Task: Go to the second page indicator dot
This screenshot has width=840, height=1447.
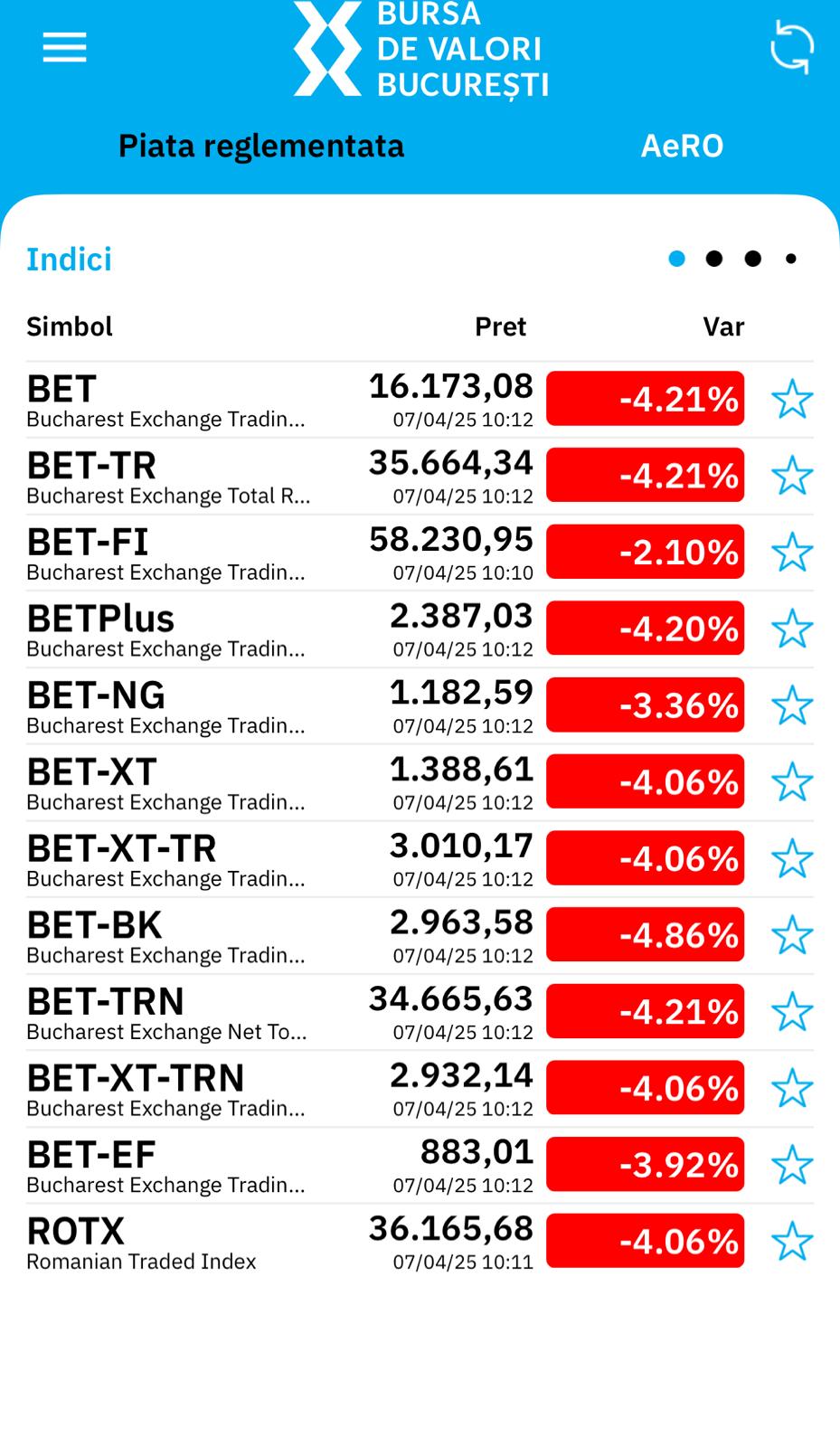Action: click(714, 259)
